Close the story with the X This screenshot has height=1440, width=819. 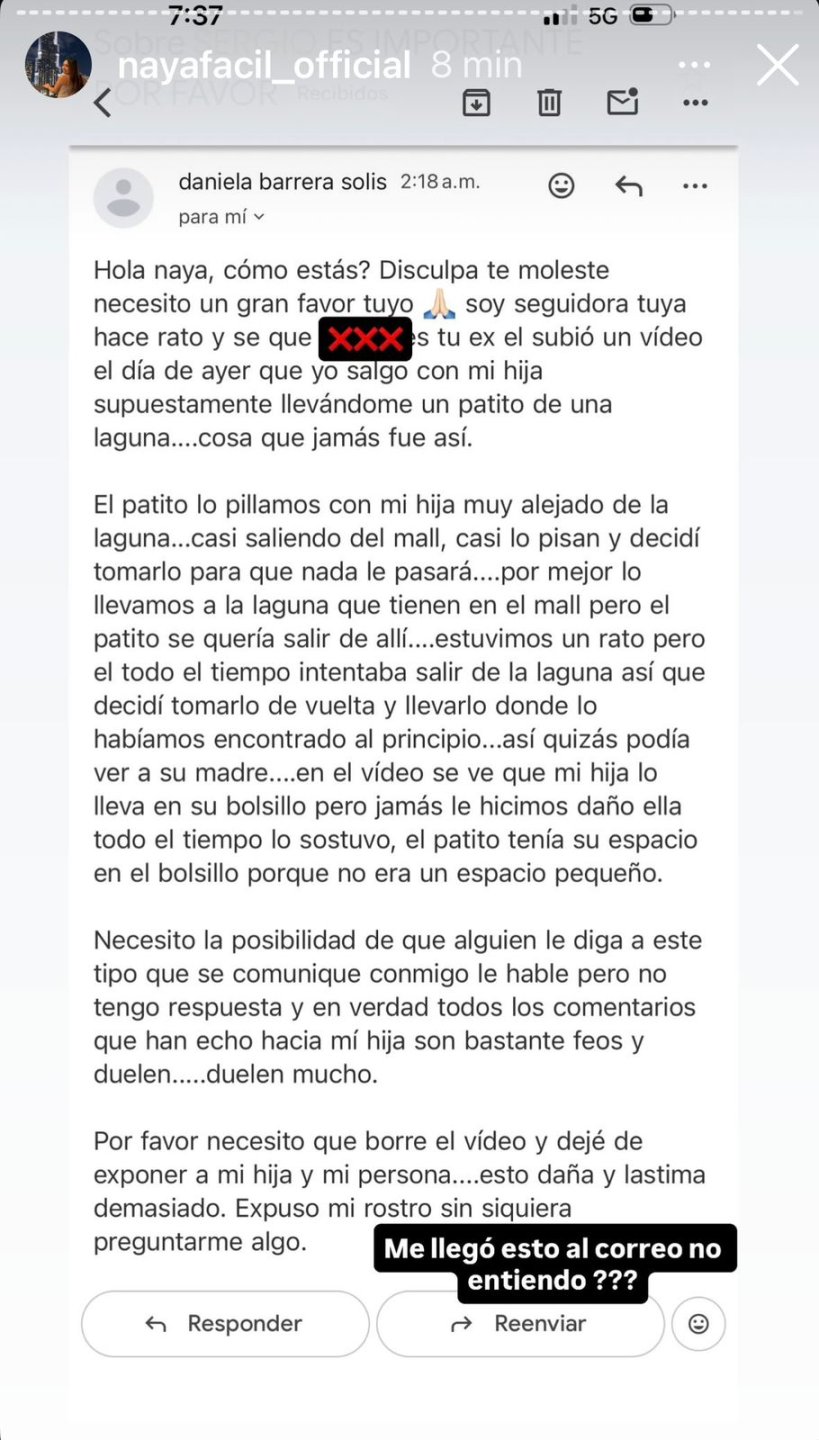point(777,66)
